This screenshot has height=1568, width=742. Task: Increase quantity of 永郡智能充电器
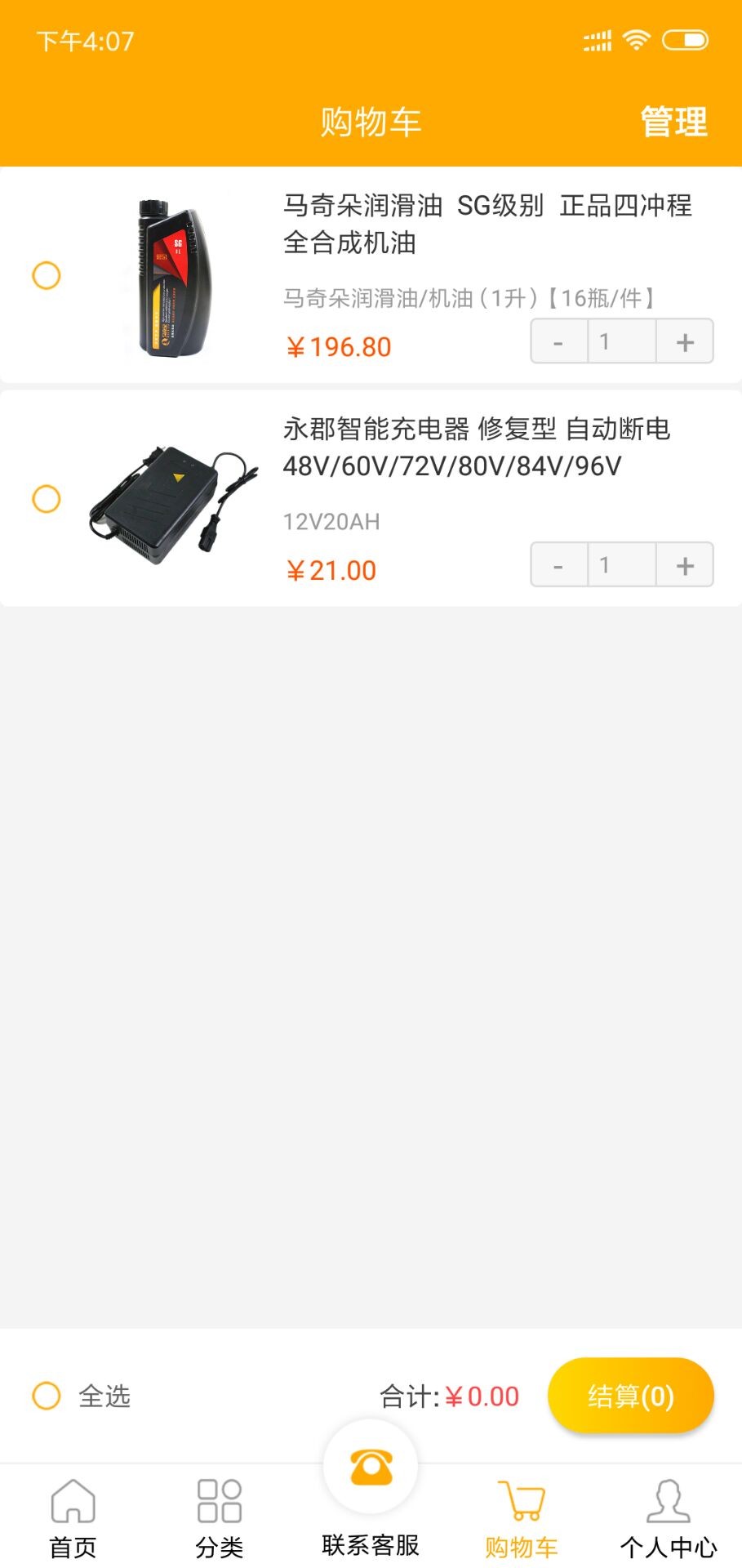point(685,564)
